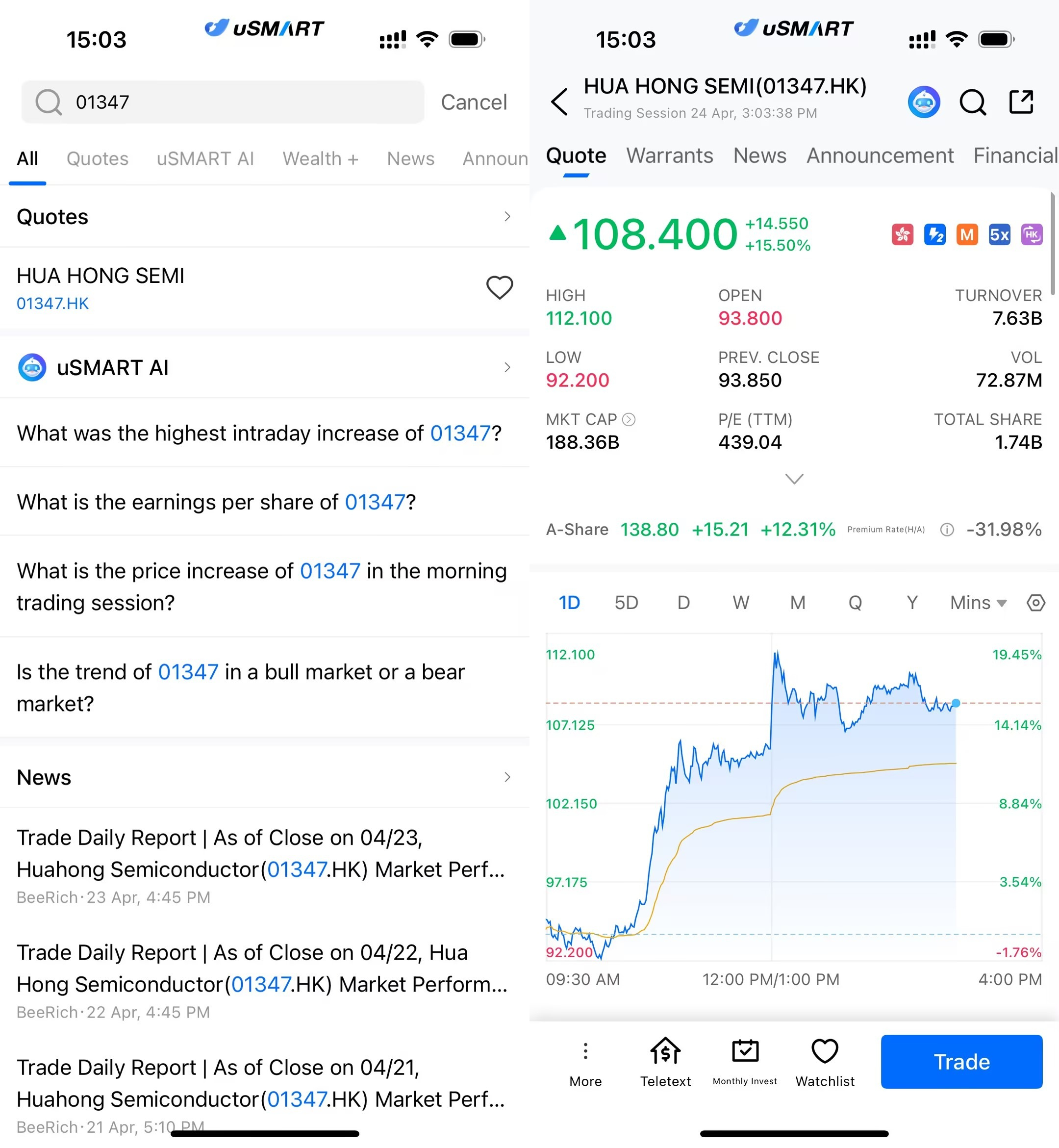
Task: Tap the blue Trade button
Action: pos(961,1062)
